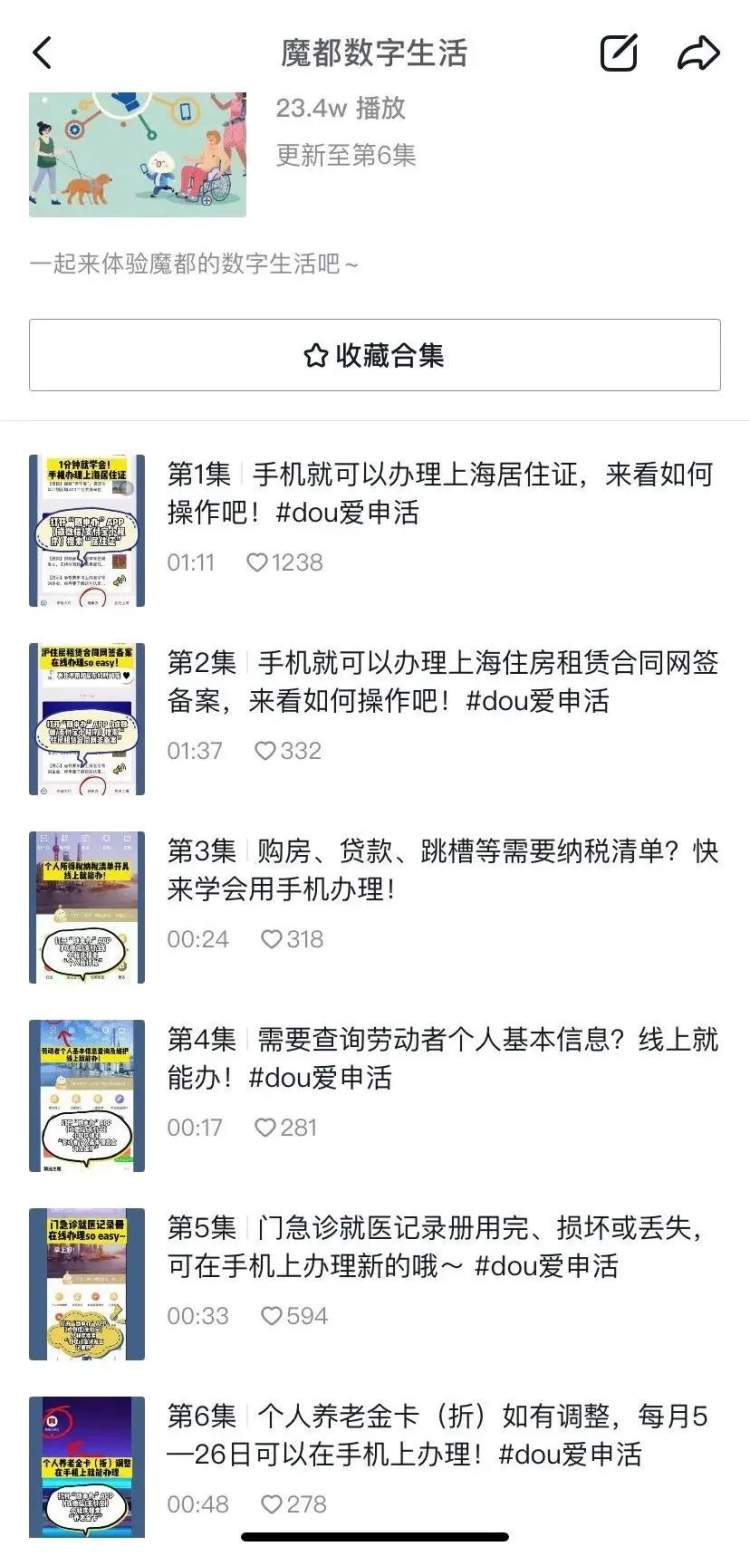Play episode 3 about 纳税清单
This screenshot has height=1556, width=750.
375,907
